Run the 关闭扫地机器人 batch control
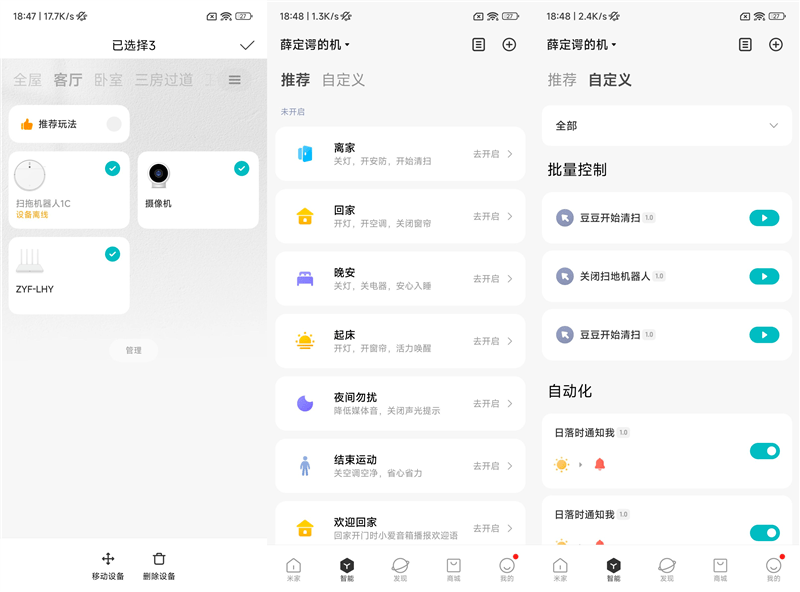Screen dimensions: 800x592 [x=764, y=276]
